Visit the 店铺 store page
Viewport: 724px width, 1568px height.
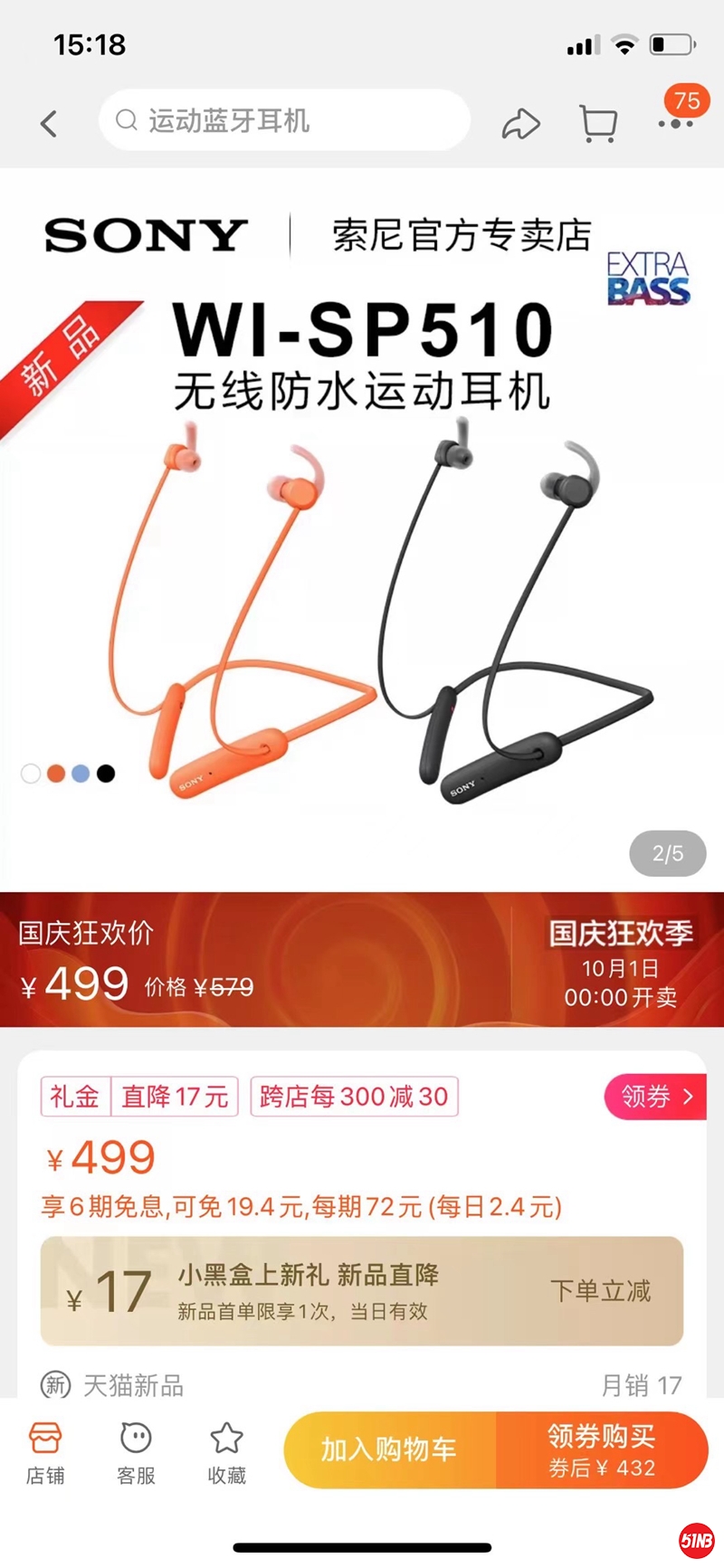click(x=45, y=1452)
